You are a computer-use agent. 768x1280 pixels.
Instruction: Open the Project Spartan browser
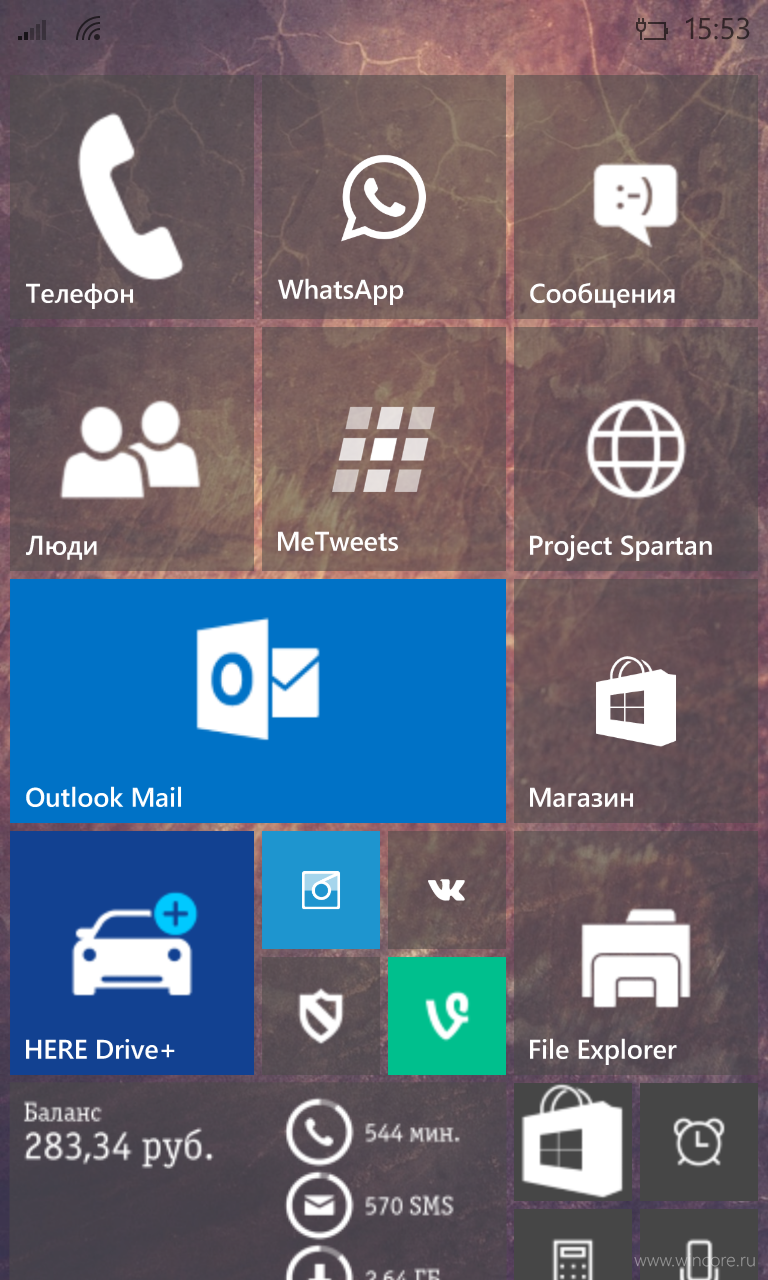pos(636,449)
